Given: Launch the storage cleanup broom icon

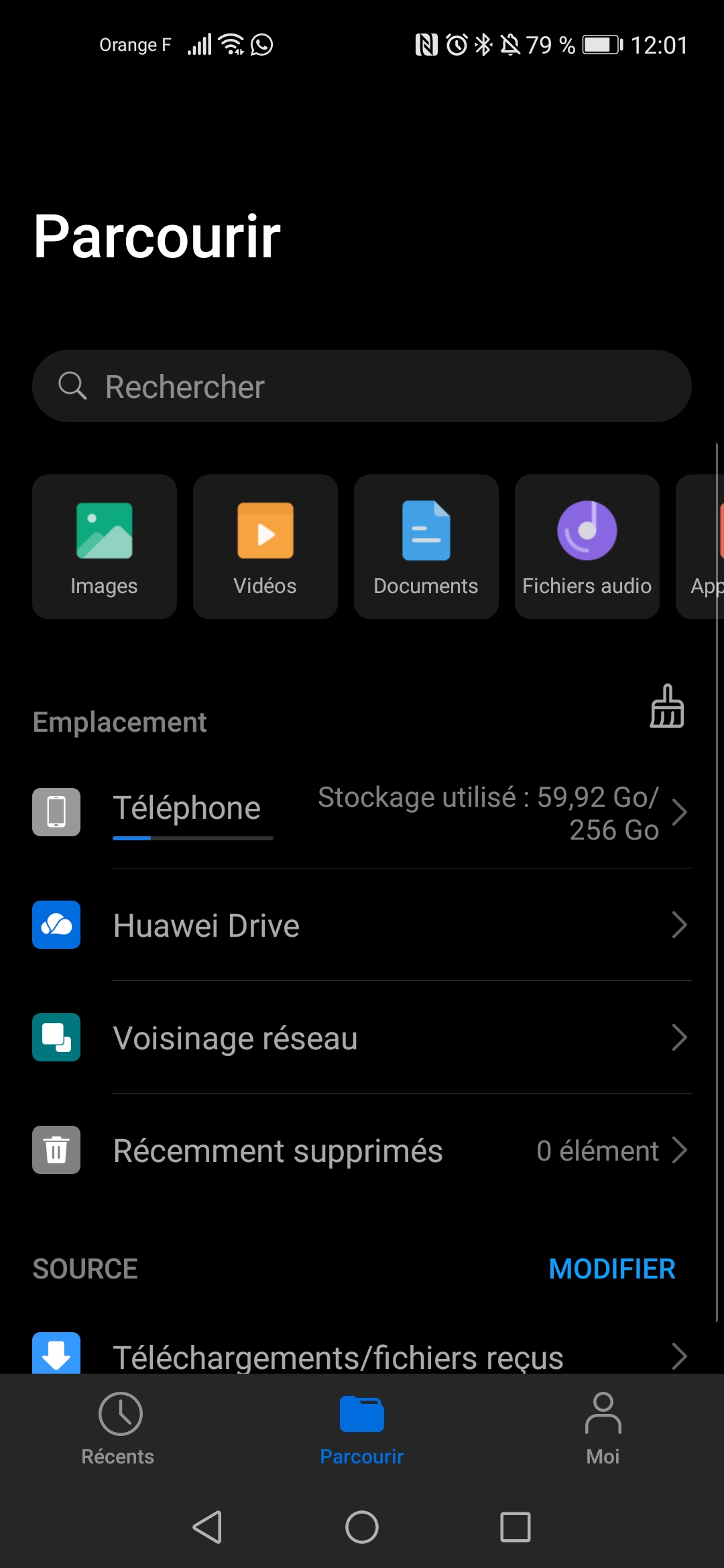Looking at the screenshot, I should 667,706.
